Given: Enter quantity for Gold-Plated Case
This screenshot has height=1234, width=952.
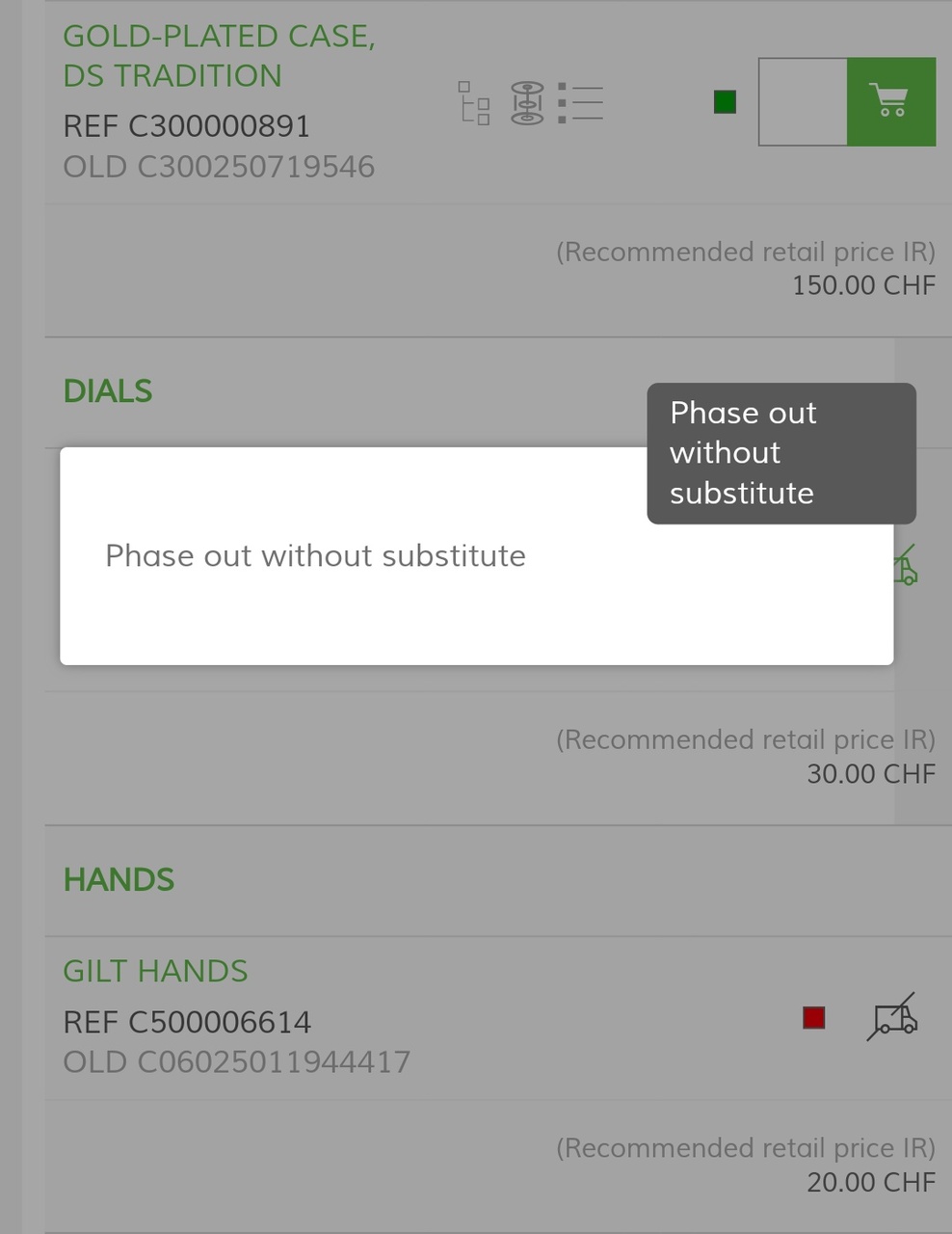Looking at the screenshot, I should 803,101.
